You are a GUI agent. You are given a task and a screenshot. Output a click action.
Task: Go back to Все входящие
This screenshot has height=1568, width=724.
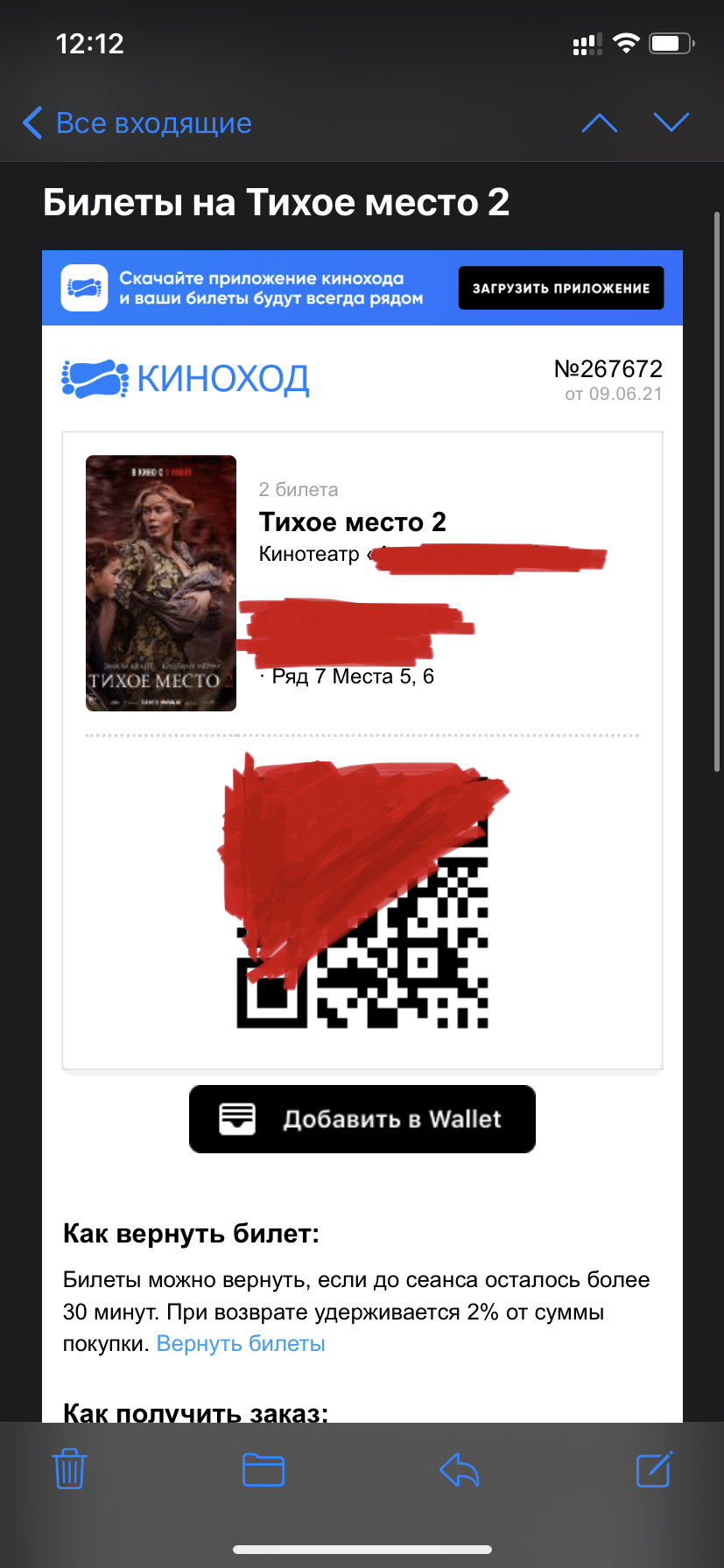[x=137, y=123]
